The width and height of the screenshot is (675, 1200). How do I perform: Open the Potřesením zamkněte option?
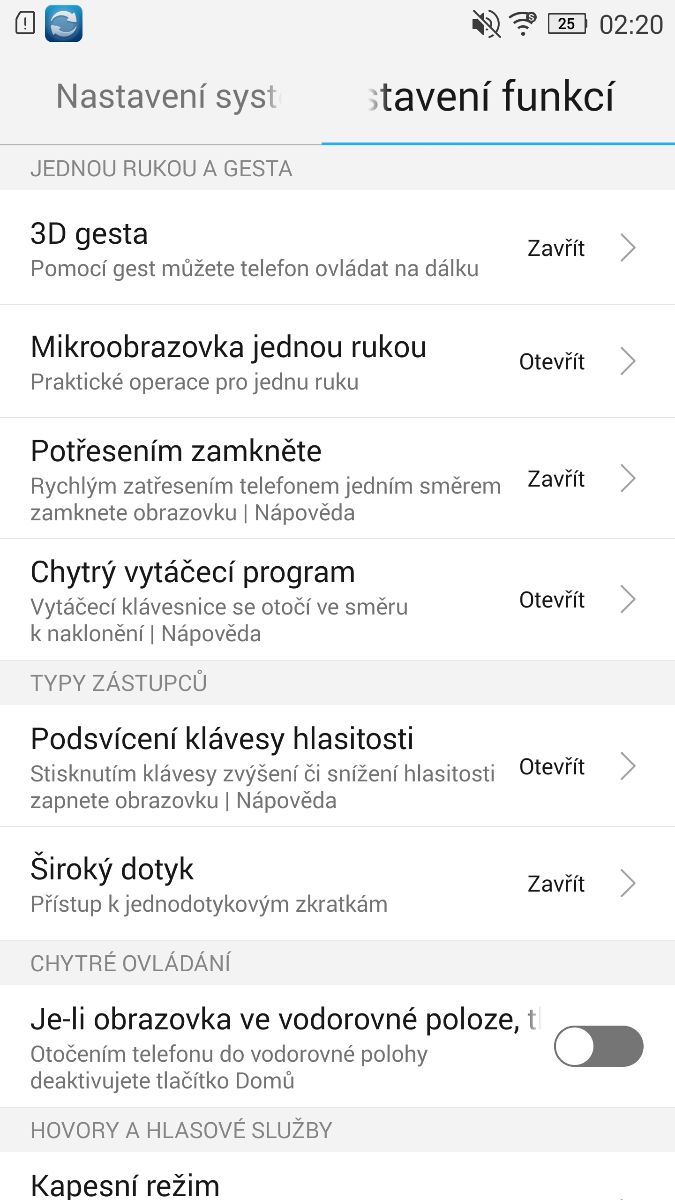click(336, 479)
